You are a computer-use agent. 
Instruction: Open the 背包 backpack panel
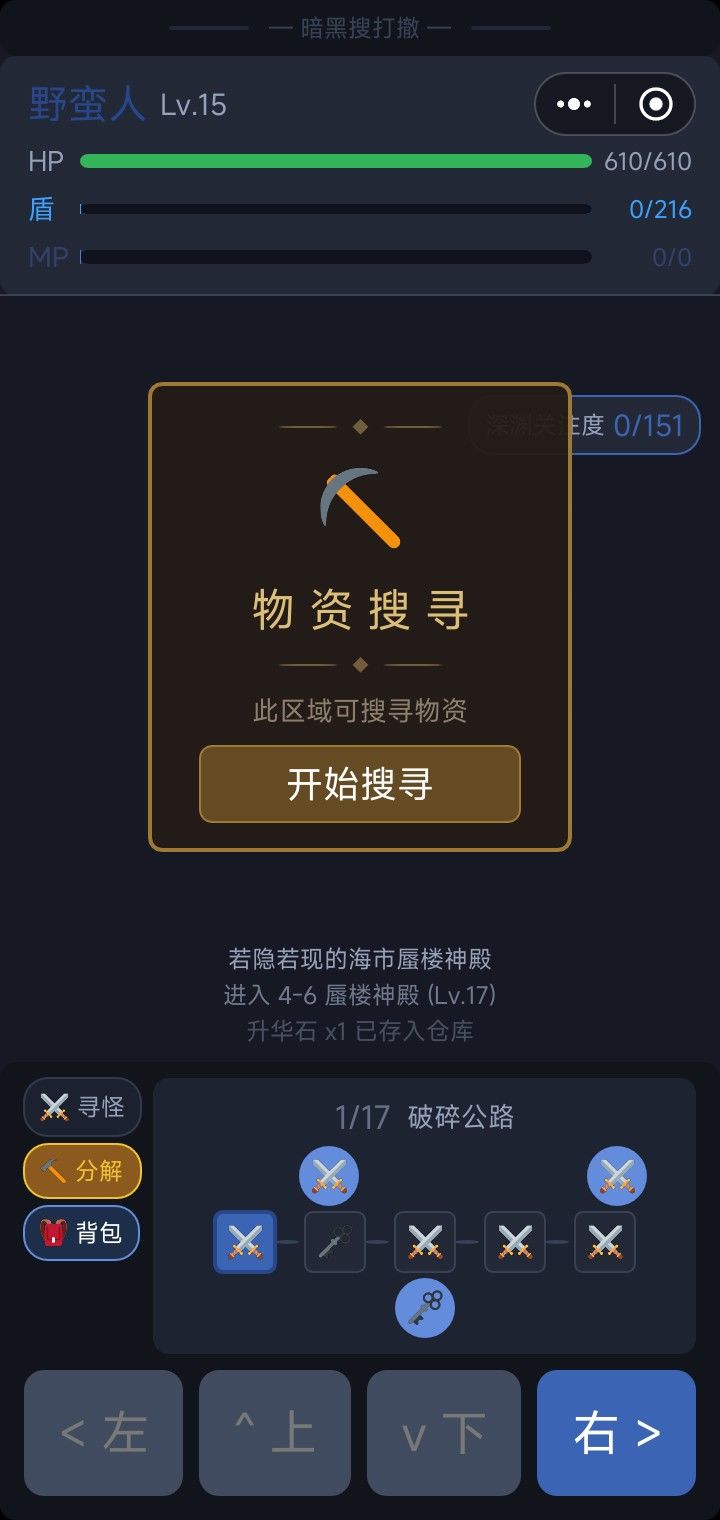pyautogui.click(x=80, y=1233)
